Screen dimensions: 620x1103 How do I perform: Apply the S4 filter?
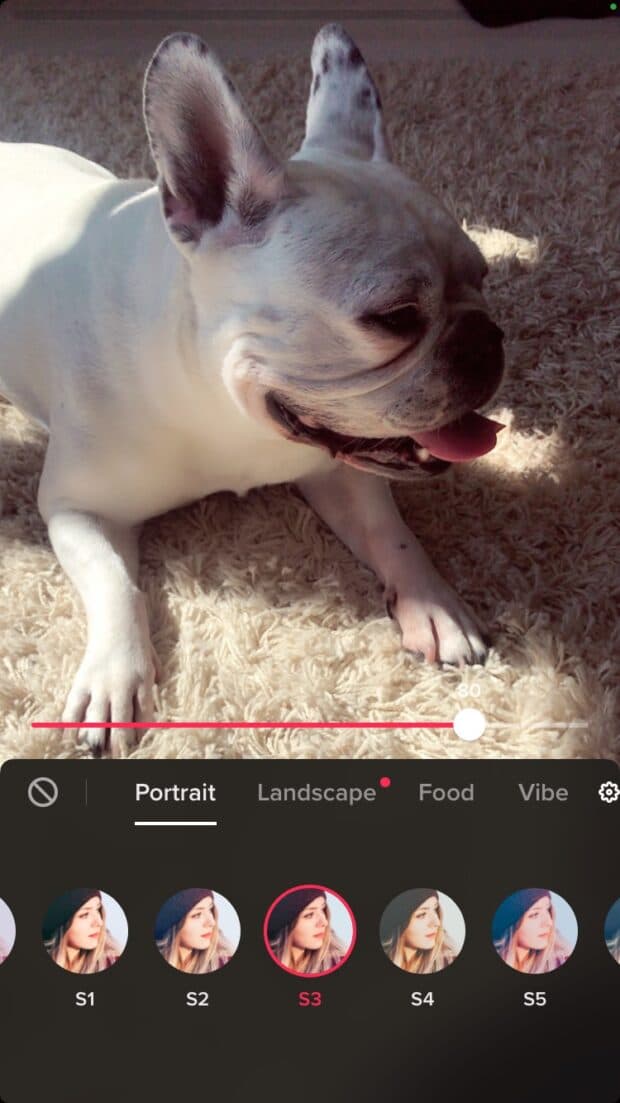[x=422, y=932]
